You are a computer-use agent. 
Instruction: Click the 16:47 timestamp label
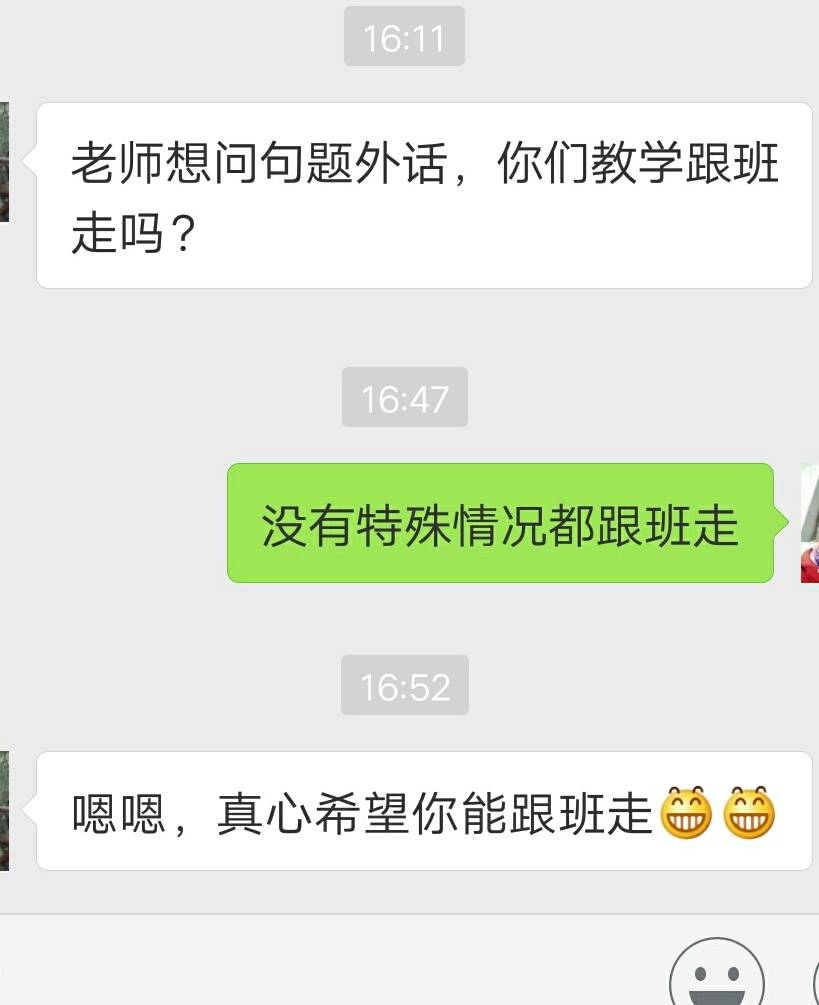(x=404, y=399)
